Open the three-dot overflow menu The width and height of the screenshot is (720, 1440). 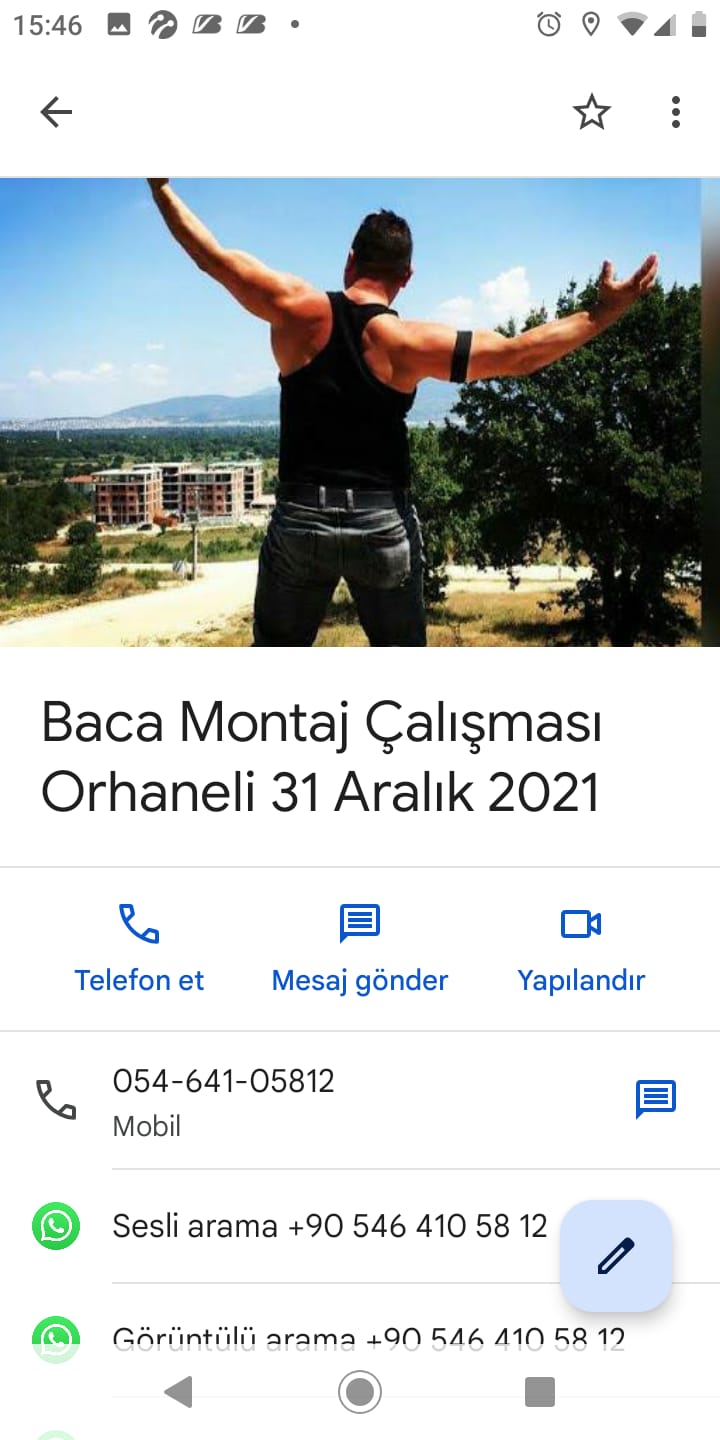click(x=676, y=112)
